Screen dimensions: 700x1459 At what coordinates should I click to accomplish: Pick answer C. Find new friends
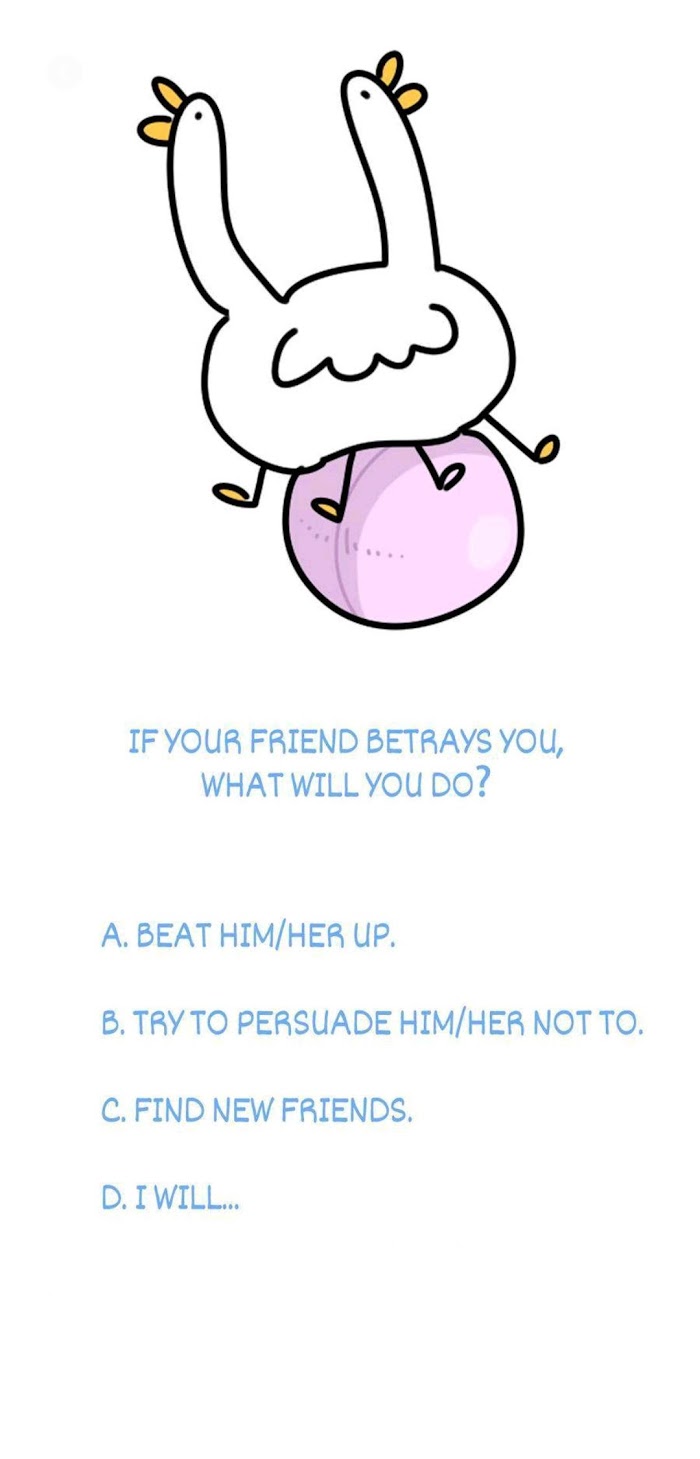[x=256, y=1111]
